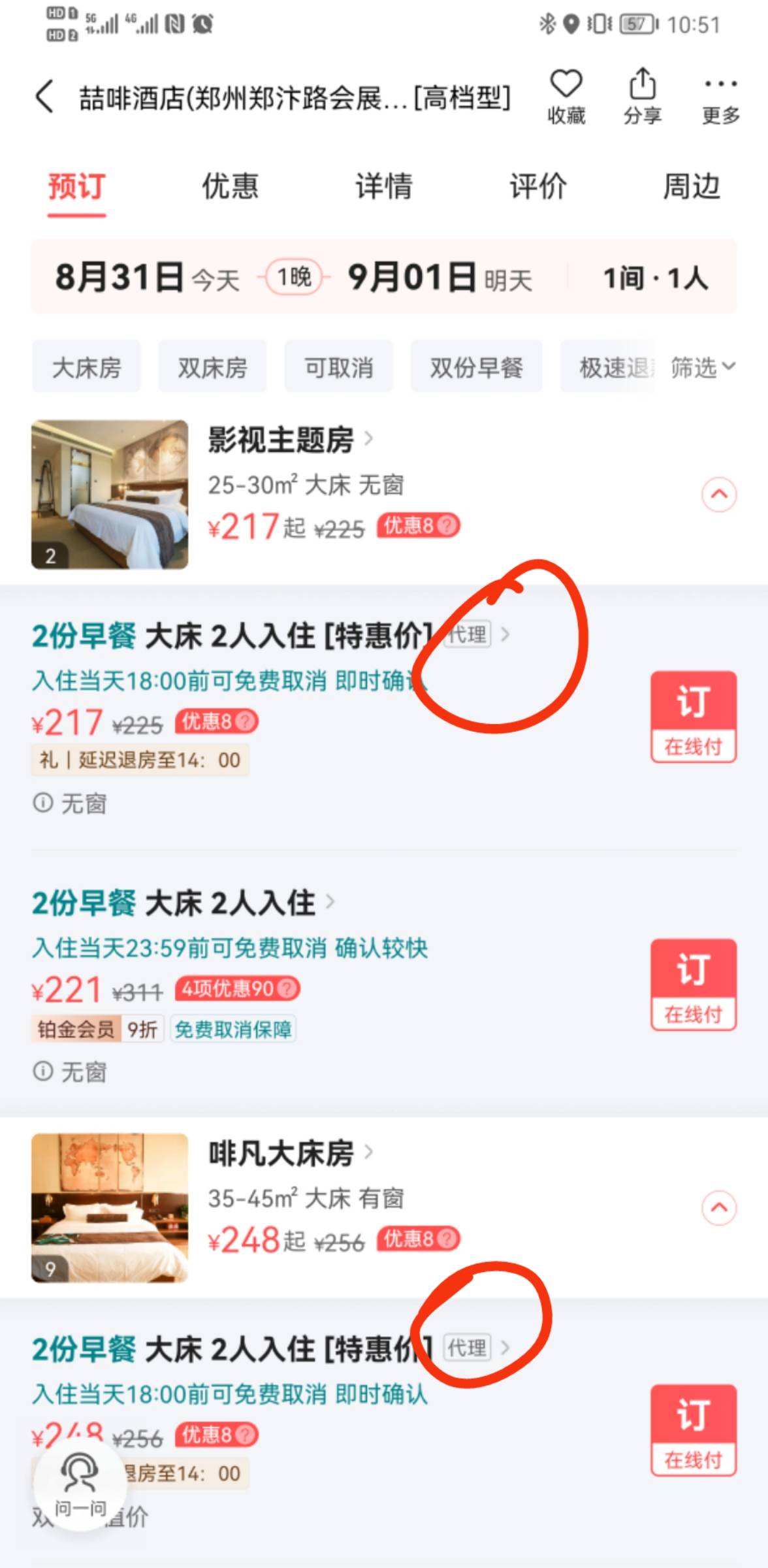Switch to the 优惠 tab

230,187
